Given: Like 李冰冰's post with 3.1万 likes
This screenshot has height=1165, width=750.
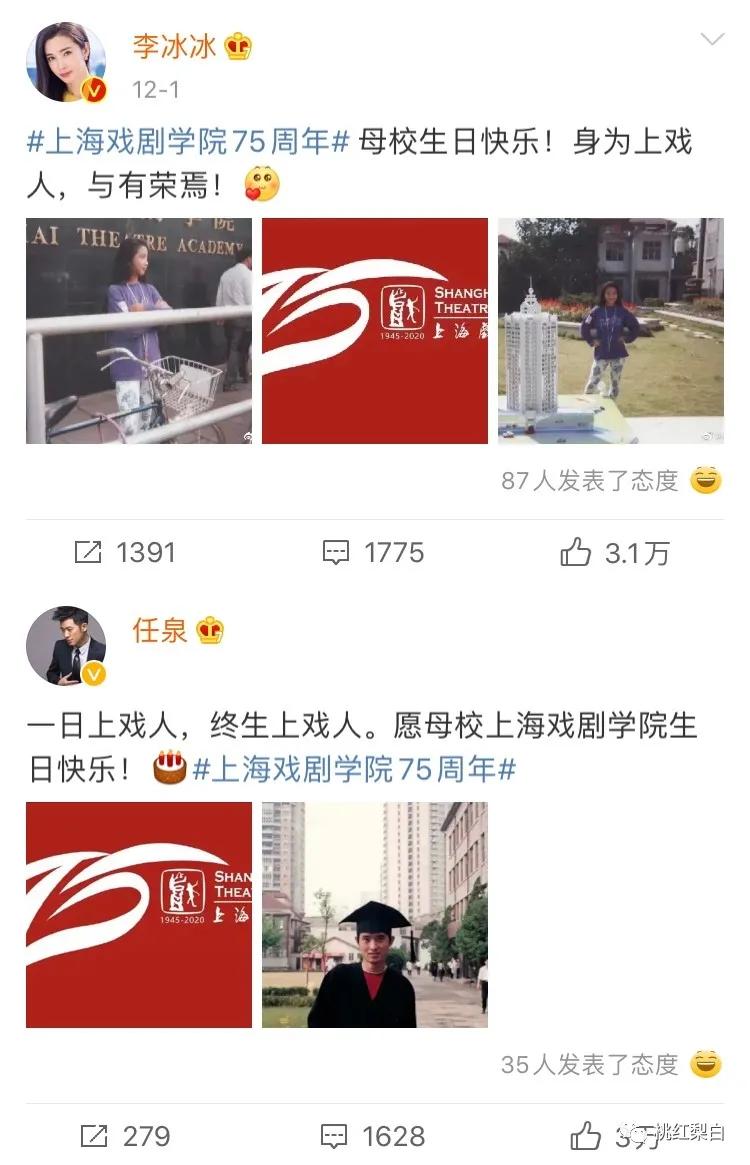Looking at the screenshot, I should tap(614, 552).
